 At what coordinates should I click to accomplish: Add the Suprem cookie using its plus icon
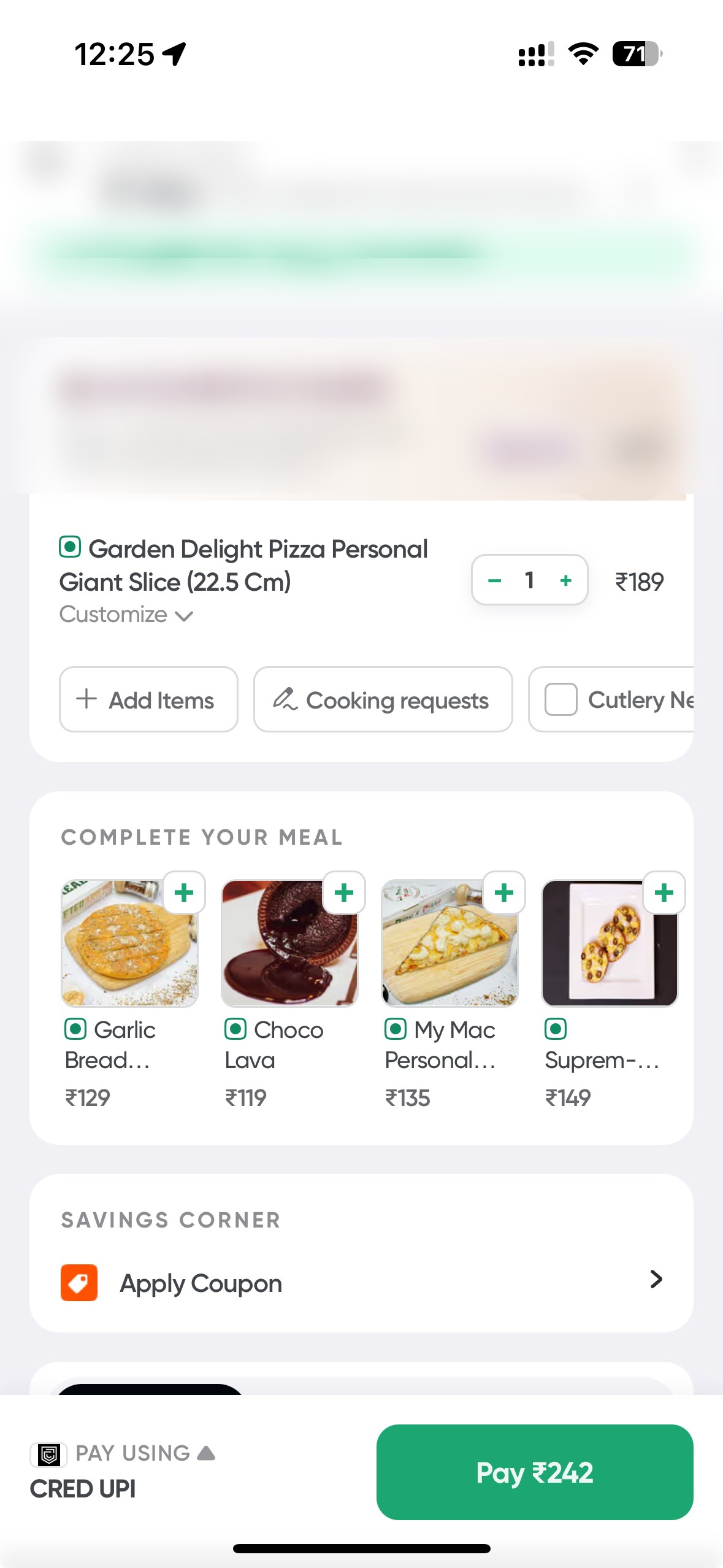[664, 893]
